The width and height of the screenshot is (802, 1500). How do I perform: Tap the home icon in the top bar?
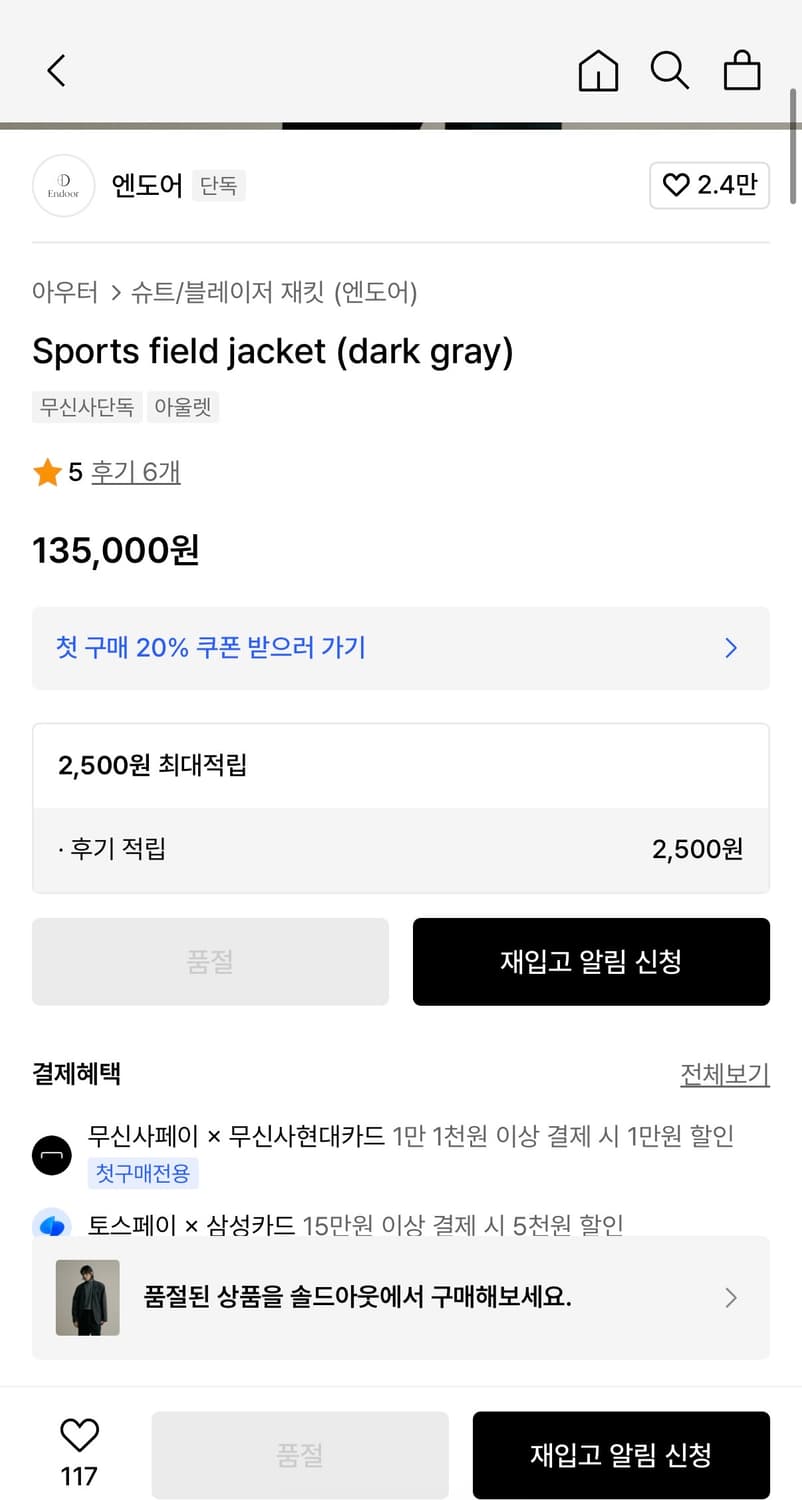(x=598, y=70)
